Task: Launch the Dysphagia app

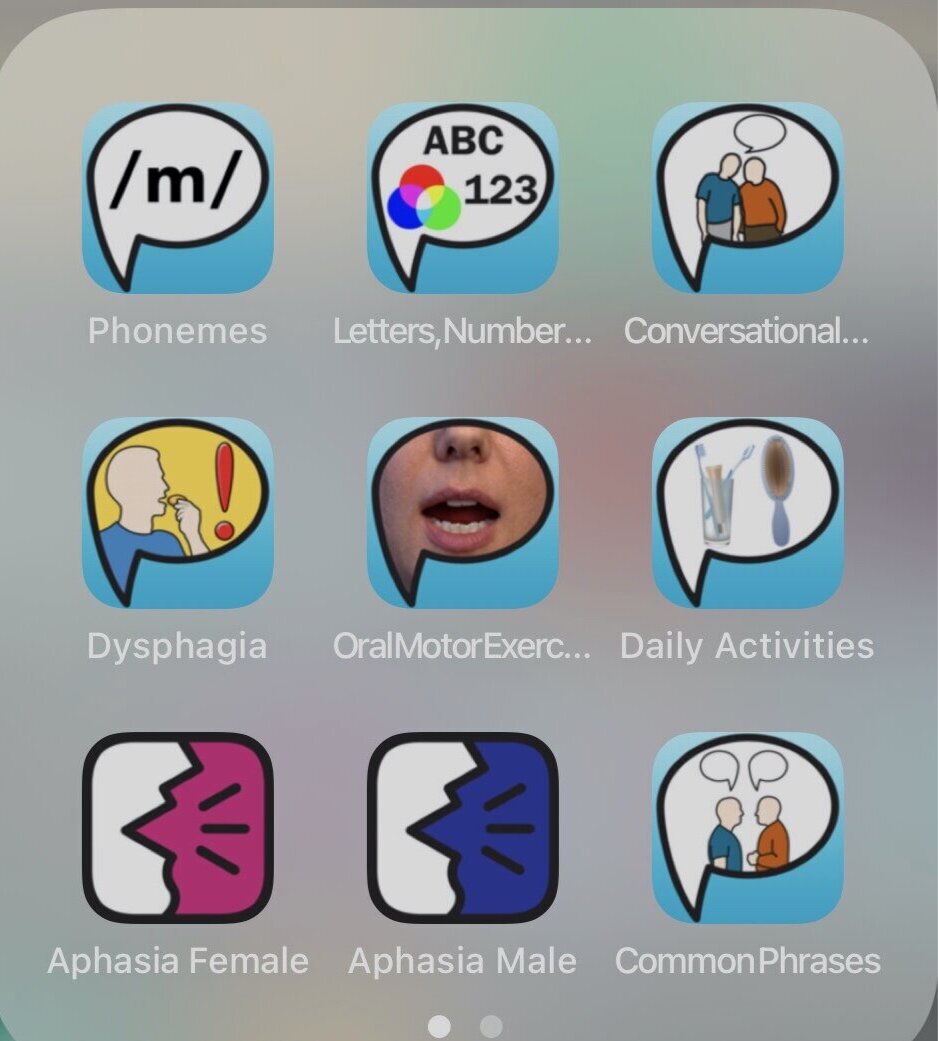Action: 177,513
